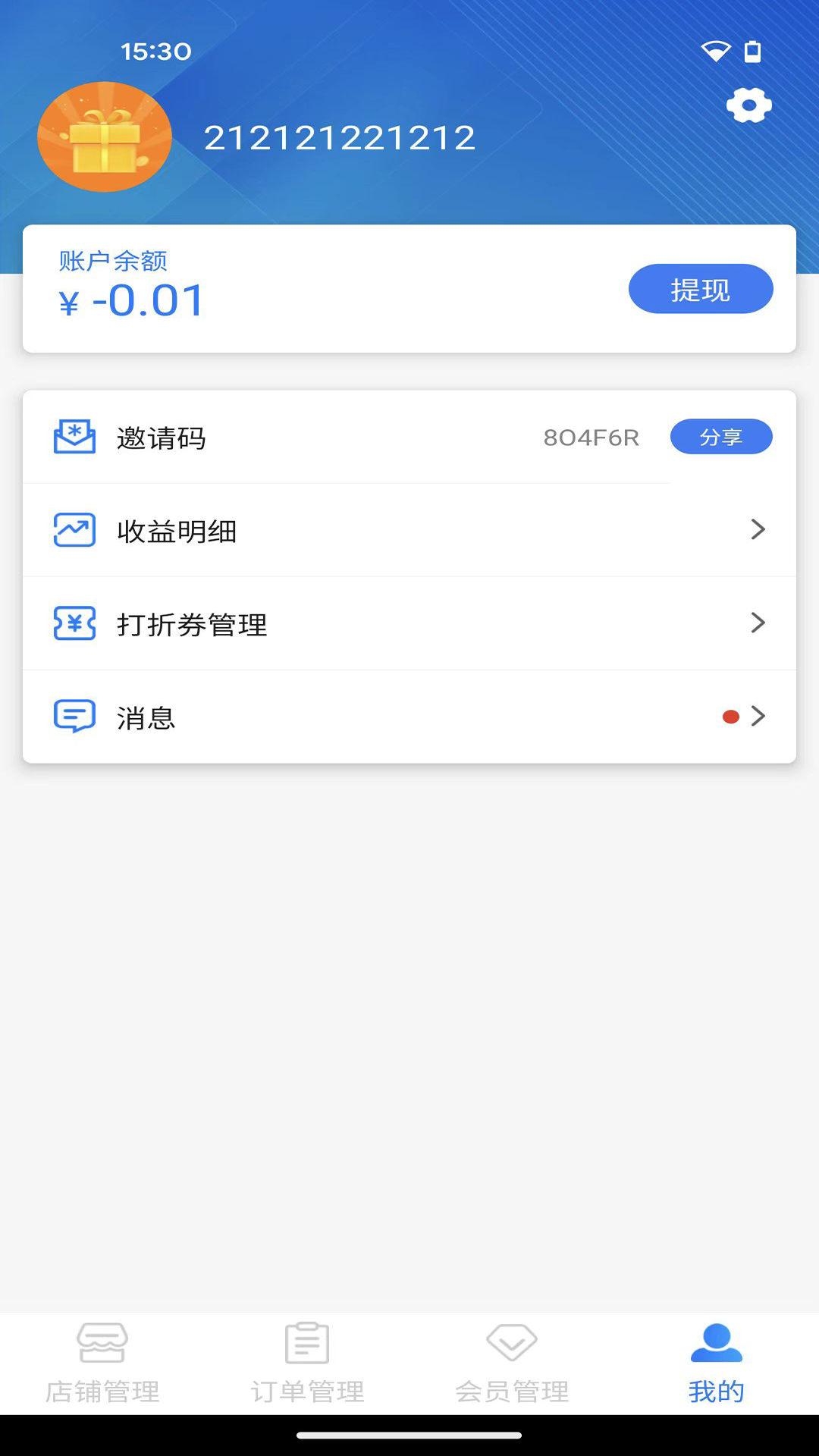This screenshot has height=1456, width=819.
Task: Open 消息 using its right arrow chevron
Action: click(x=758, y=716)
